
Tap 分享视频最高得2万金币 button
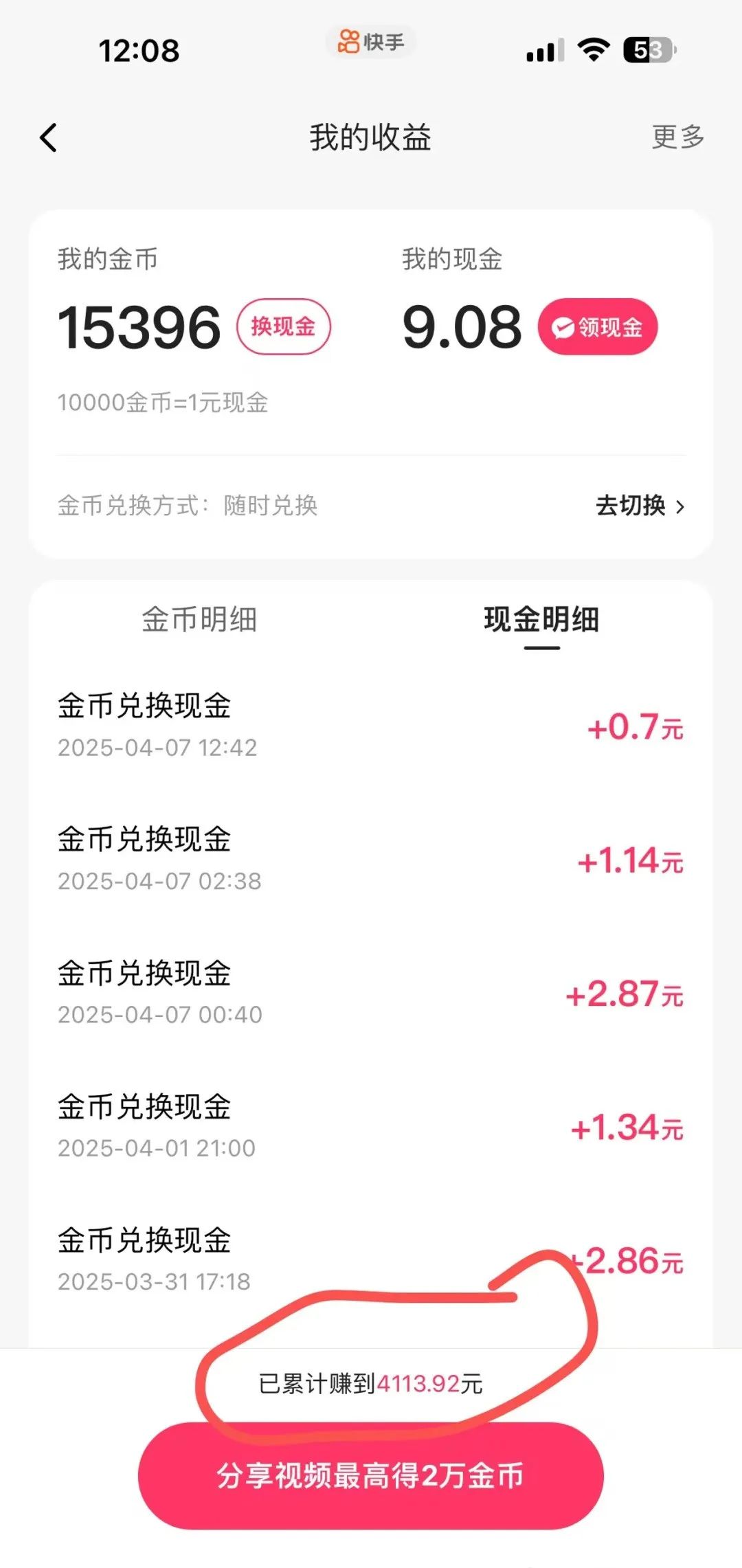pyautogui.click(x=371, y=1475)
